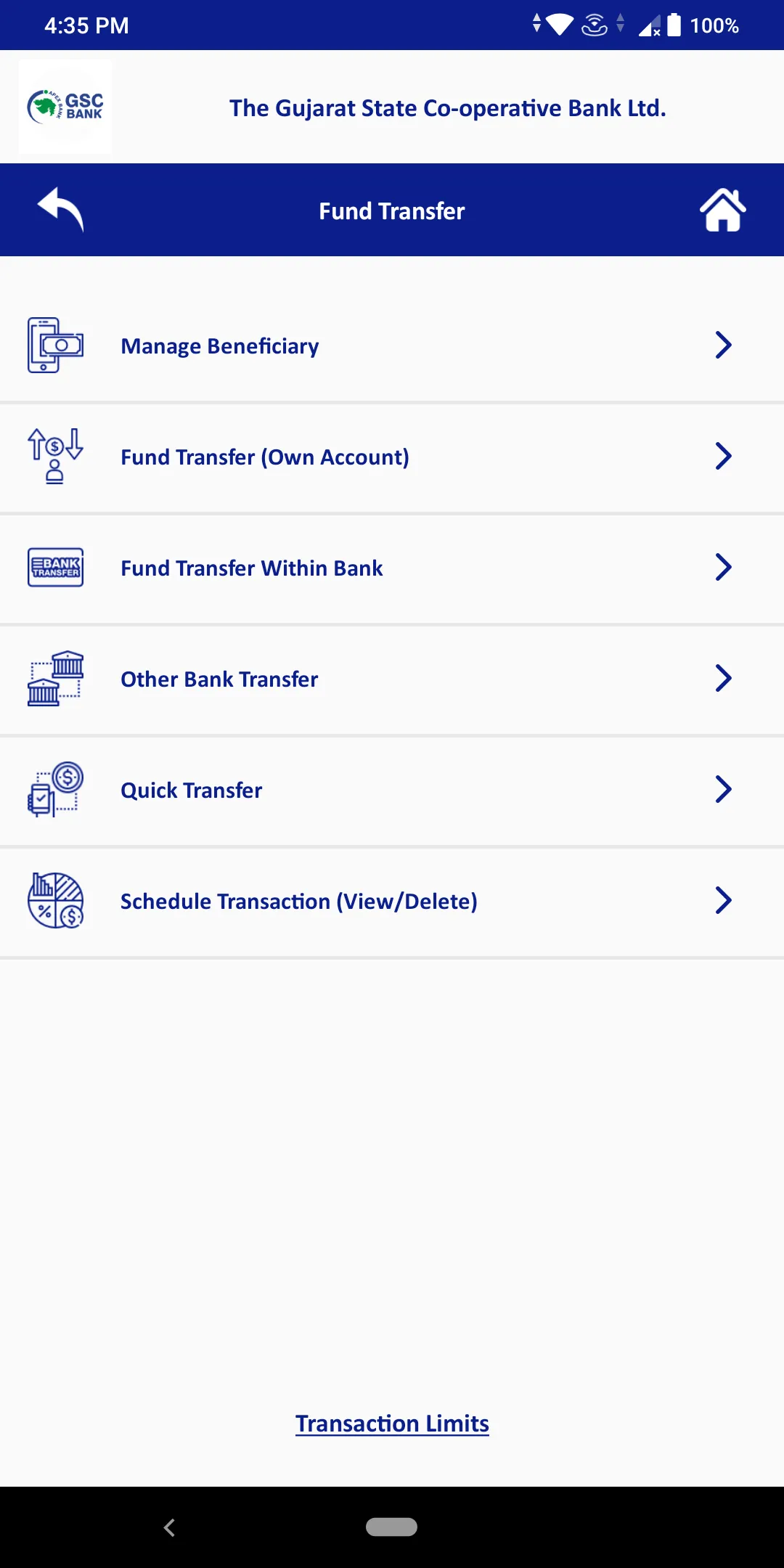Start a Quick Transfer

392,790
